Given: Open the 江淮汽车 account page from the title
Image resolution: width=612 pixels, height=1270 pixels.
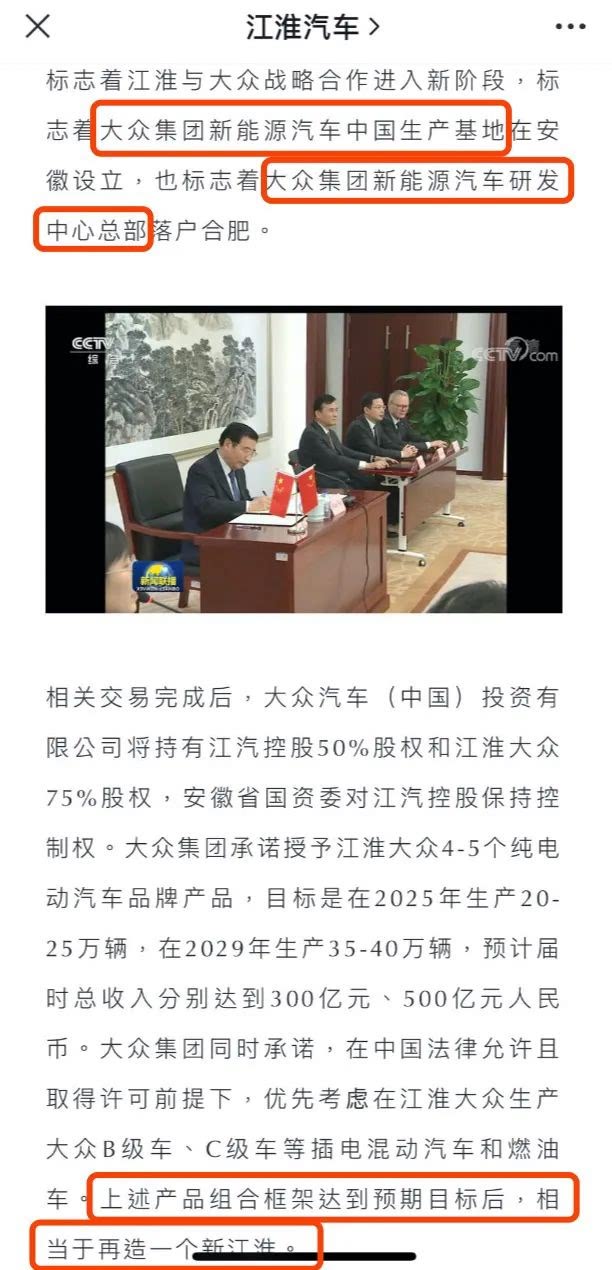Looking at the screenshot, I should pos(313,28).
